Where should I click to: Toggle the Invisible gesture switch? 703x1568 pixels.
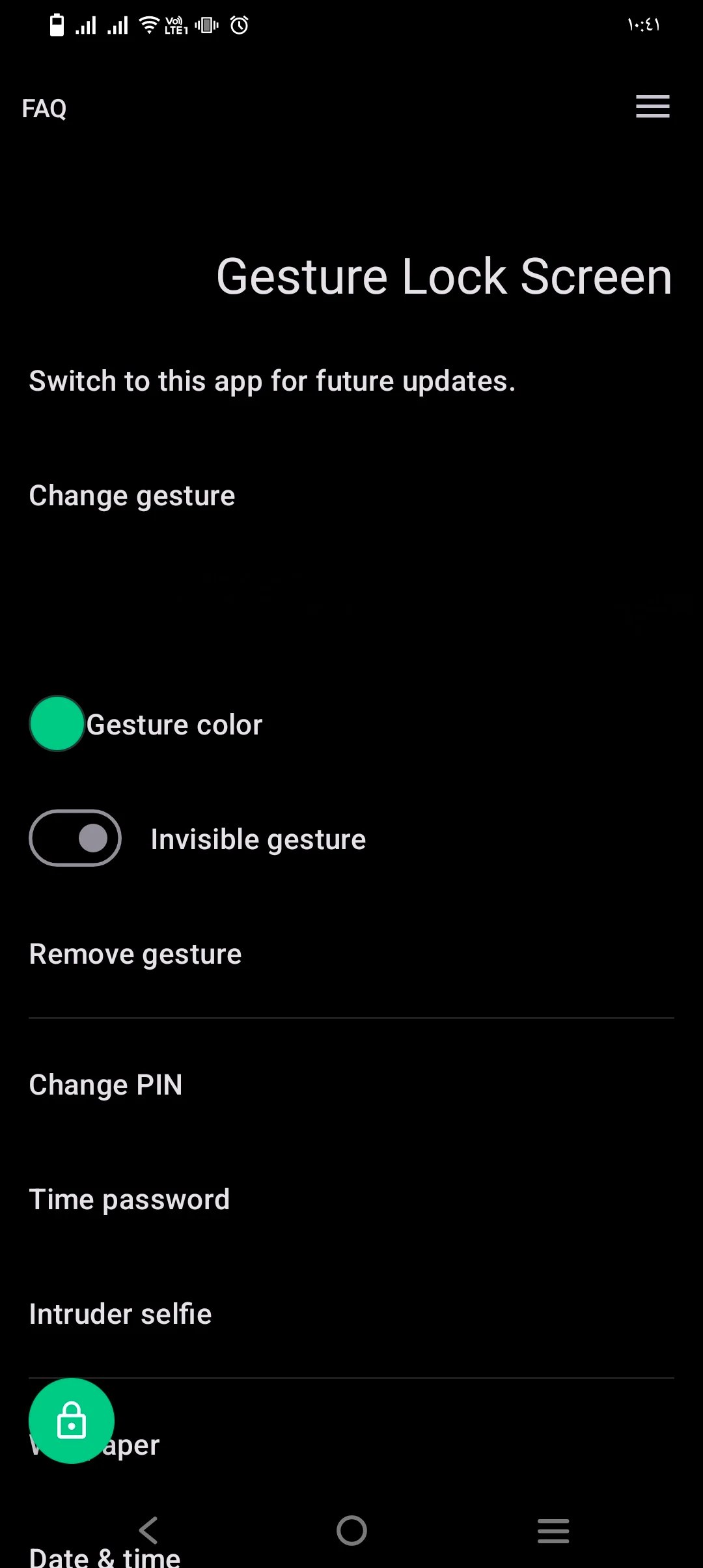tap(76, 838)
